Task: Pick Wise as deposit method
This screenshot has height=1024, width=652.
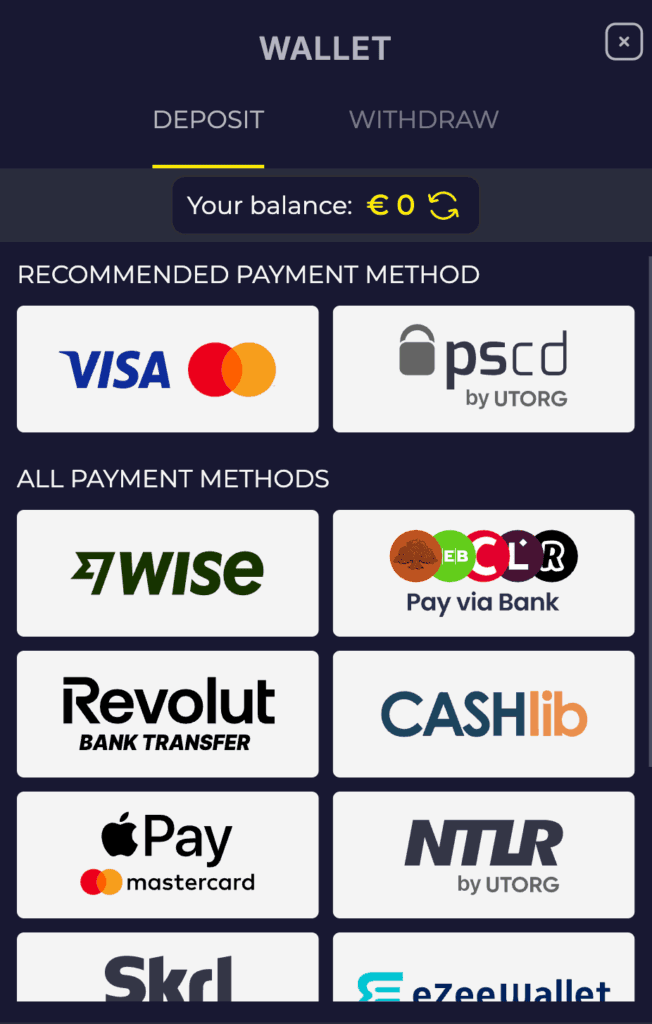Action: (168, 573)
